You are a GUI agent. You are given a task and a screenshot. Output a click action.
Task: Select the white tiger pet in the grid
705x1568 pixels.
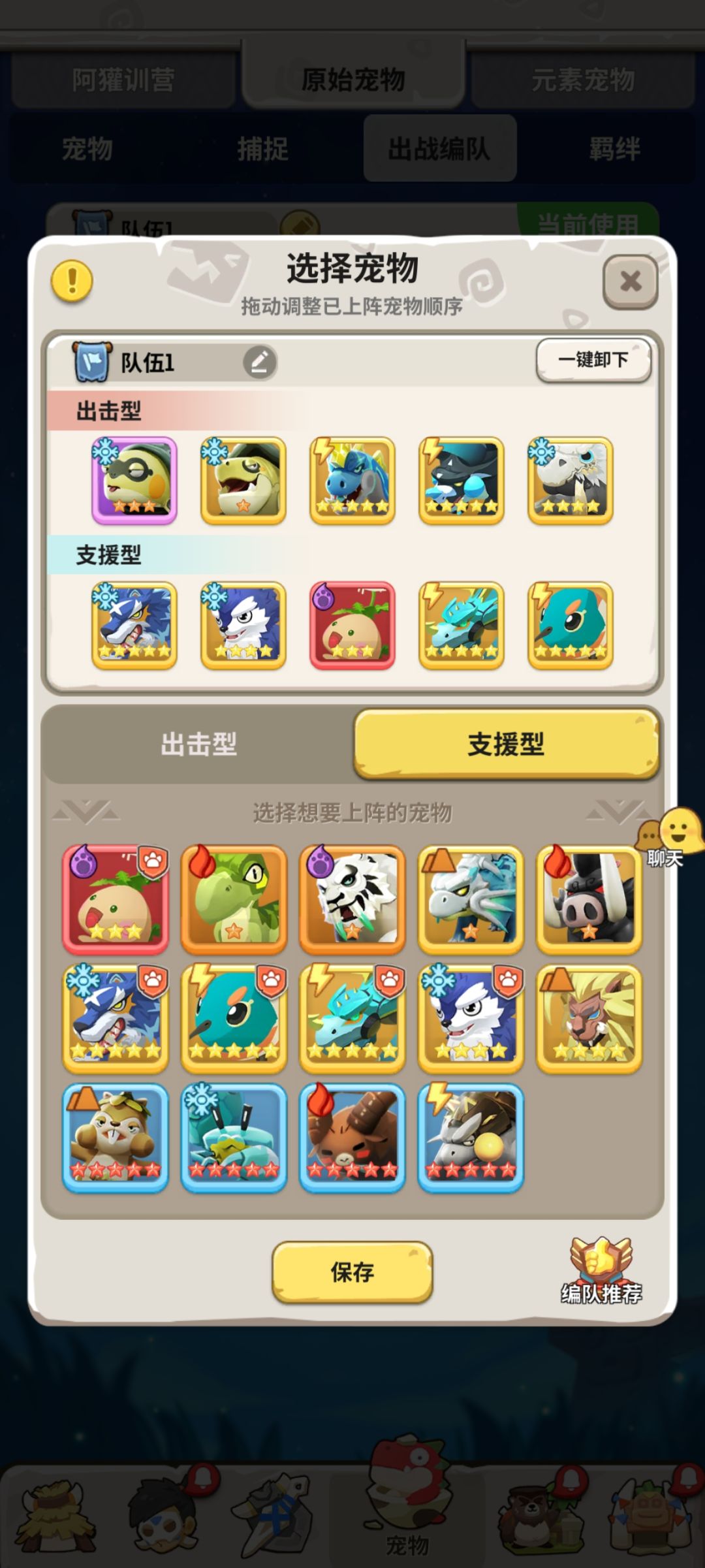click(352, 901)
